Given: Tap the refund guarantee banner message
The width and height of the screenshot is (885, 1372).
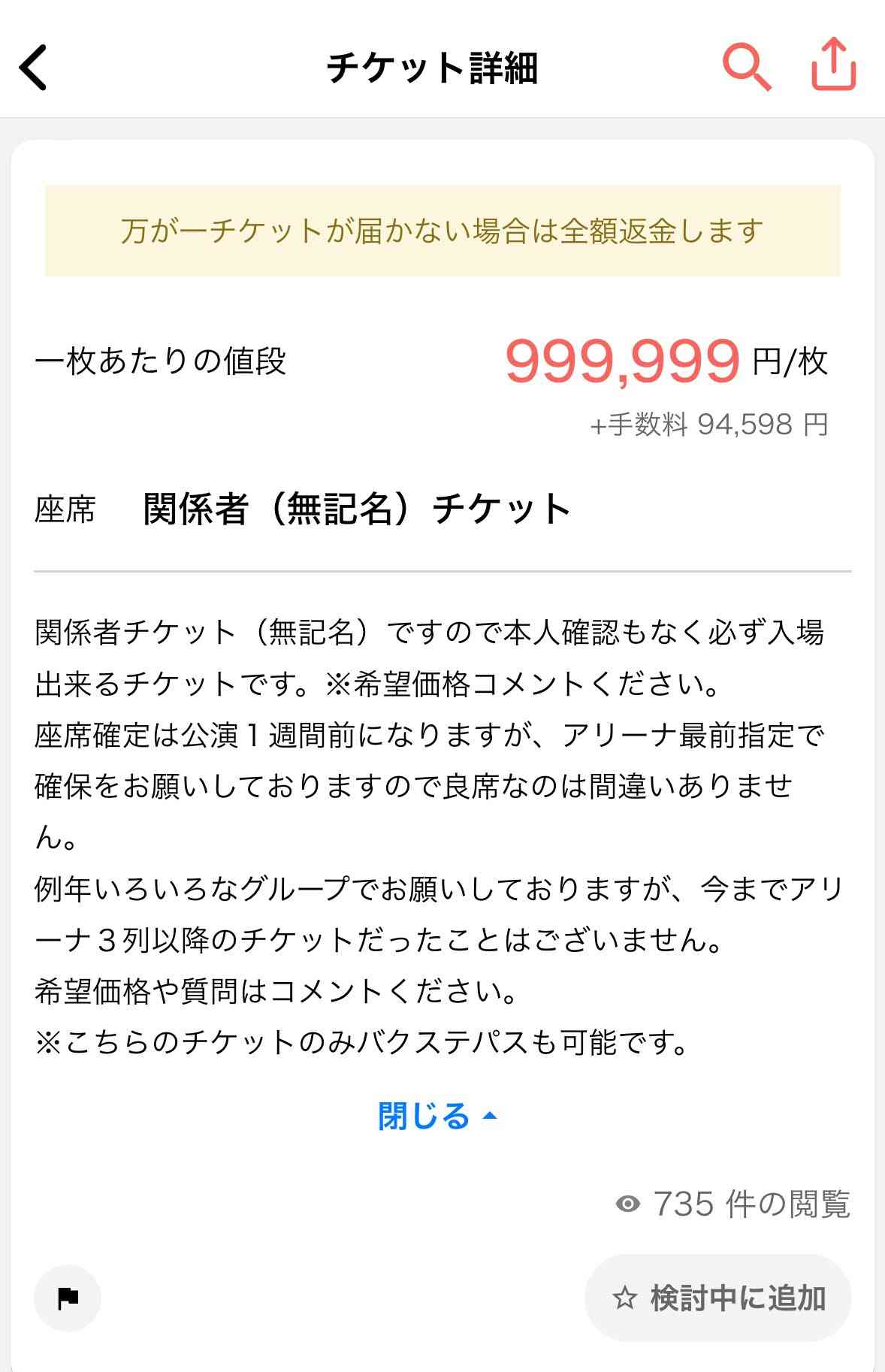Looking at the screenshot, I should (x=442, y=232).
